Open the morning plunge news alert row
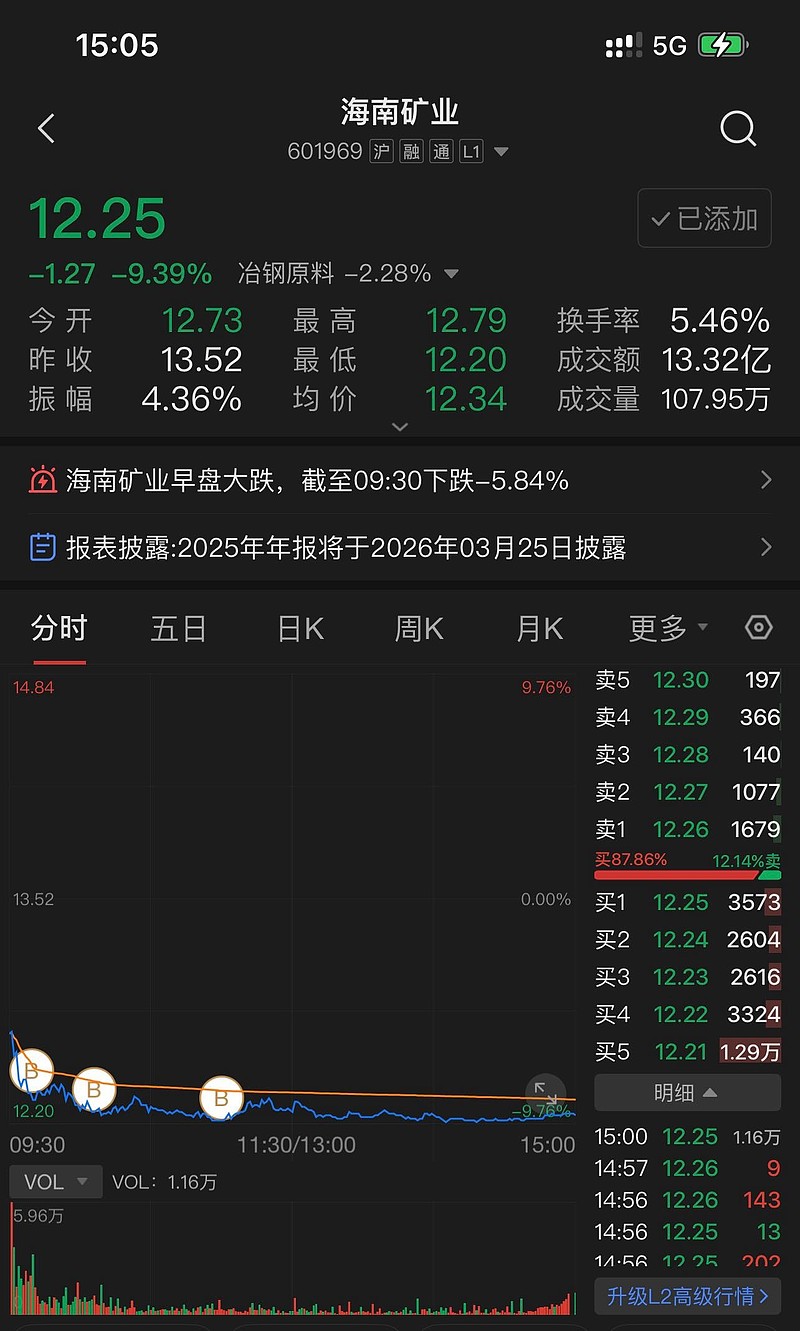 pyautogui.click(x=400, y=480)
